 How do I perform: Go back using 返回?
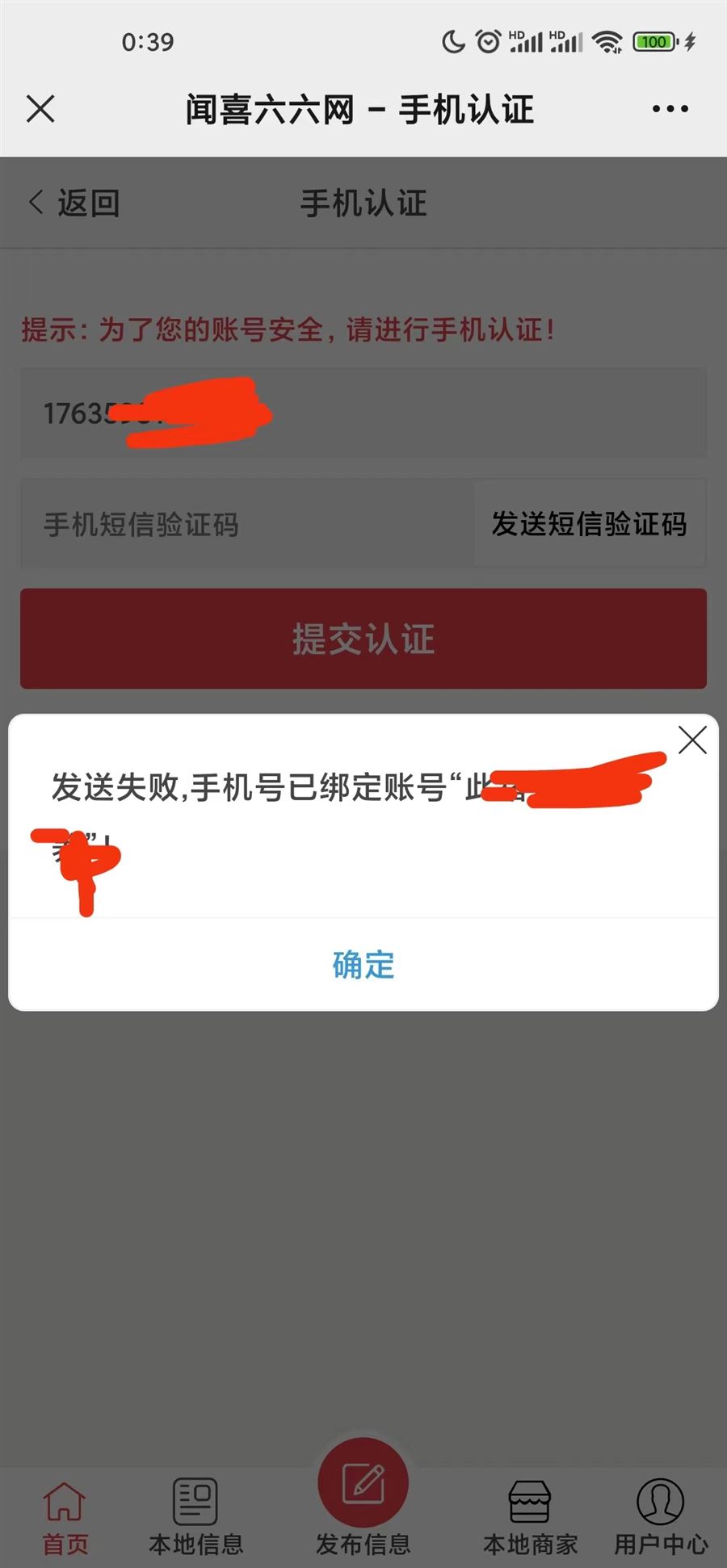point(74,203)
